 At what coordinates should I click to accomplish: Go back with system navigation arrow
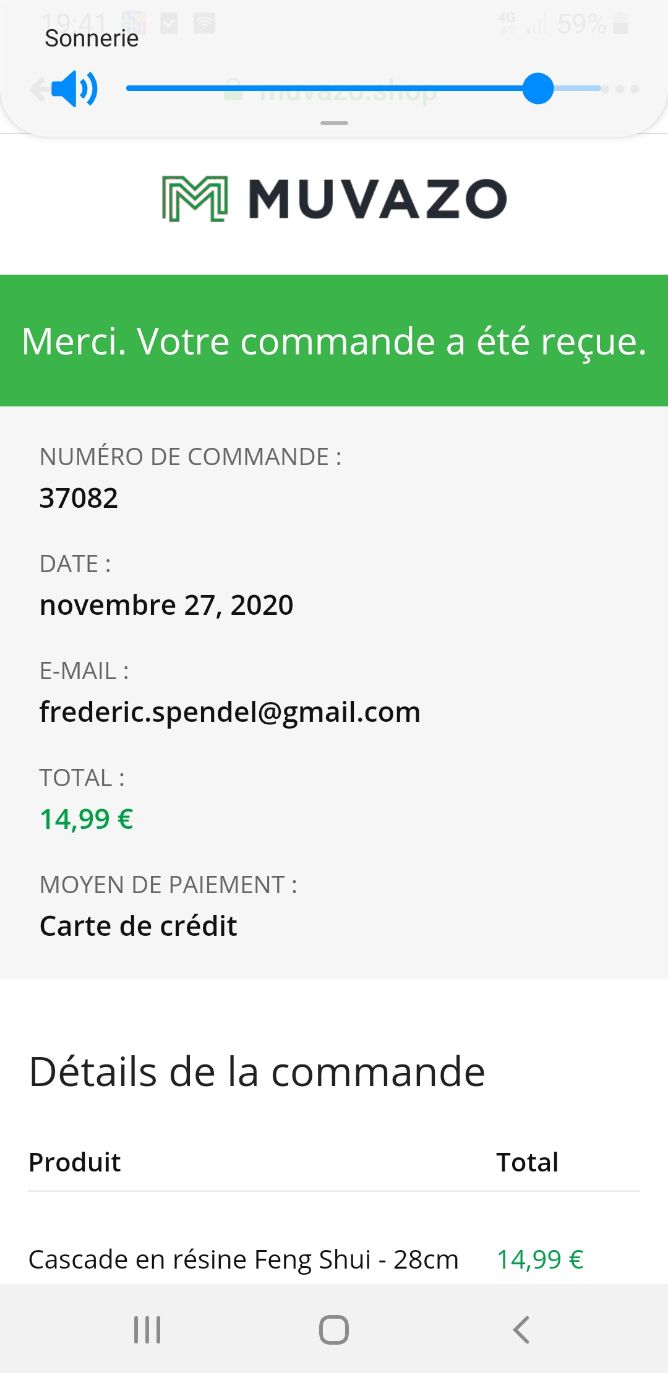coord(520,1329)
